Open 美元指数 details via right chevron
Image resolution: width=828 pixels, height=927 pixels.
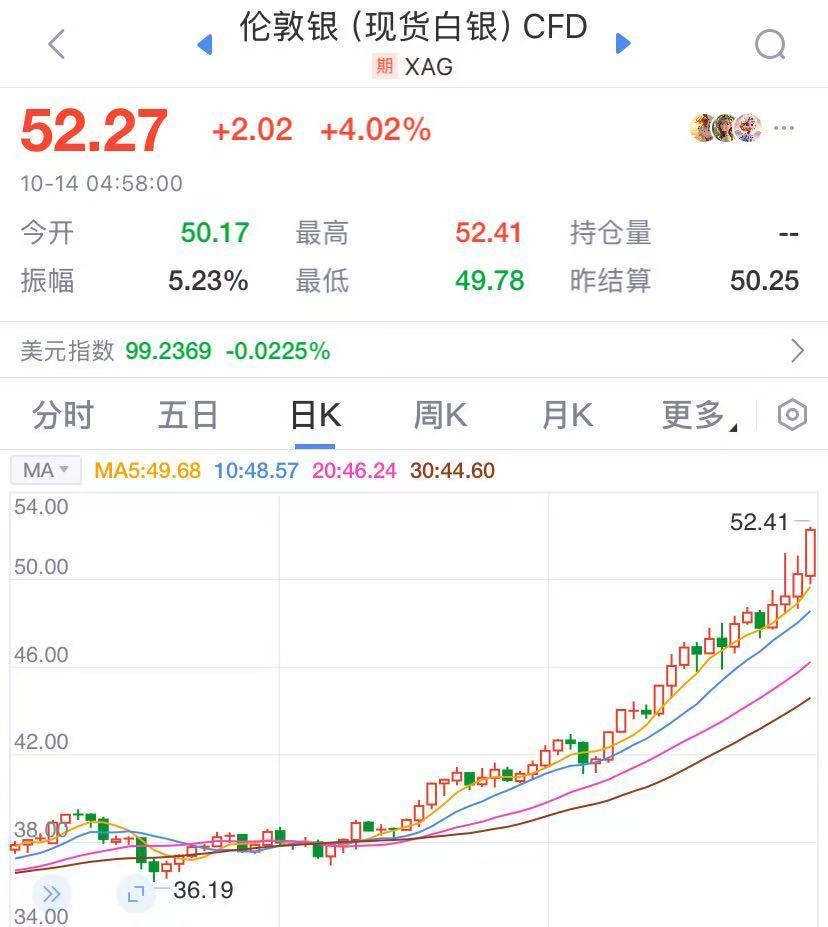point(797,351)
